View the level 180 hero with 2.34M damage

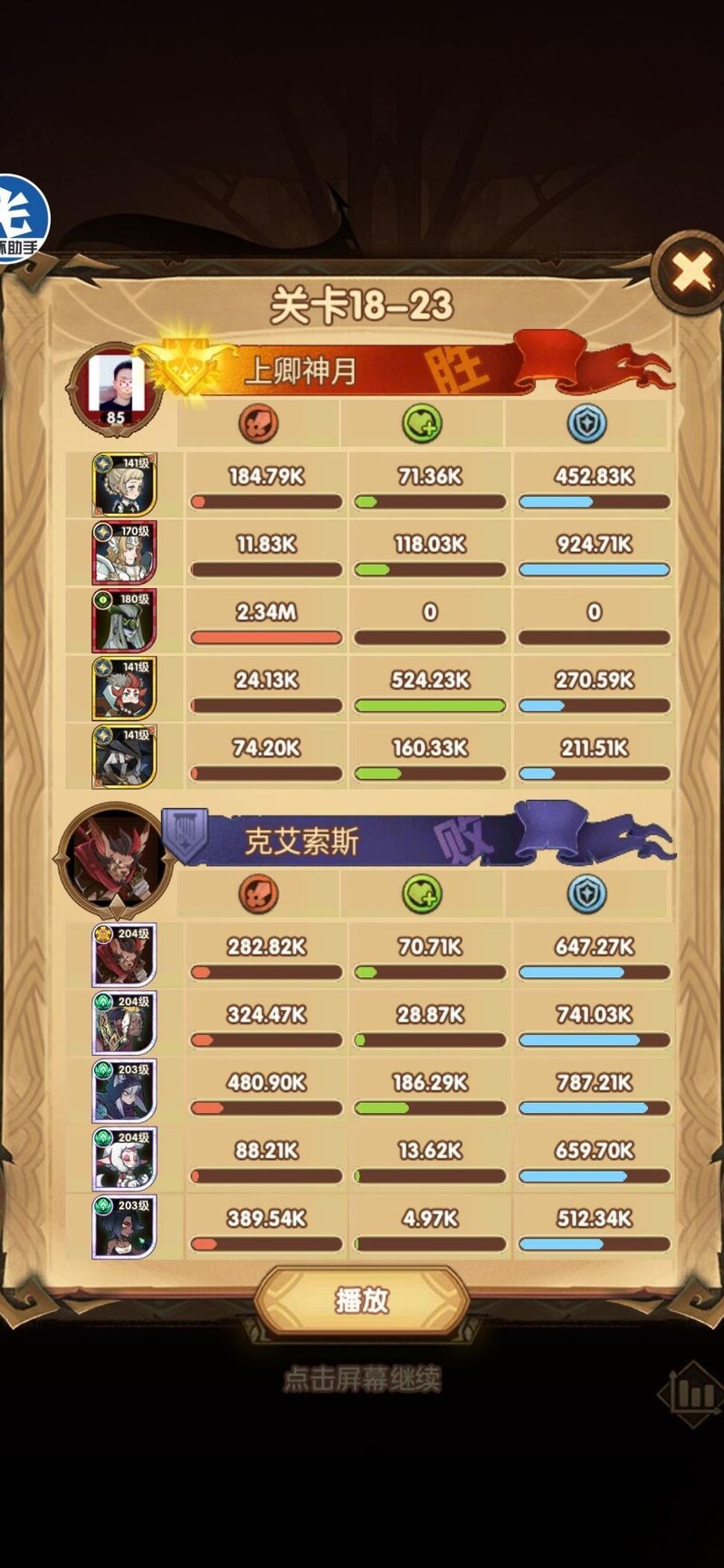(x=124, y=621)
